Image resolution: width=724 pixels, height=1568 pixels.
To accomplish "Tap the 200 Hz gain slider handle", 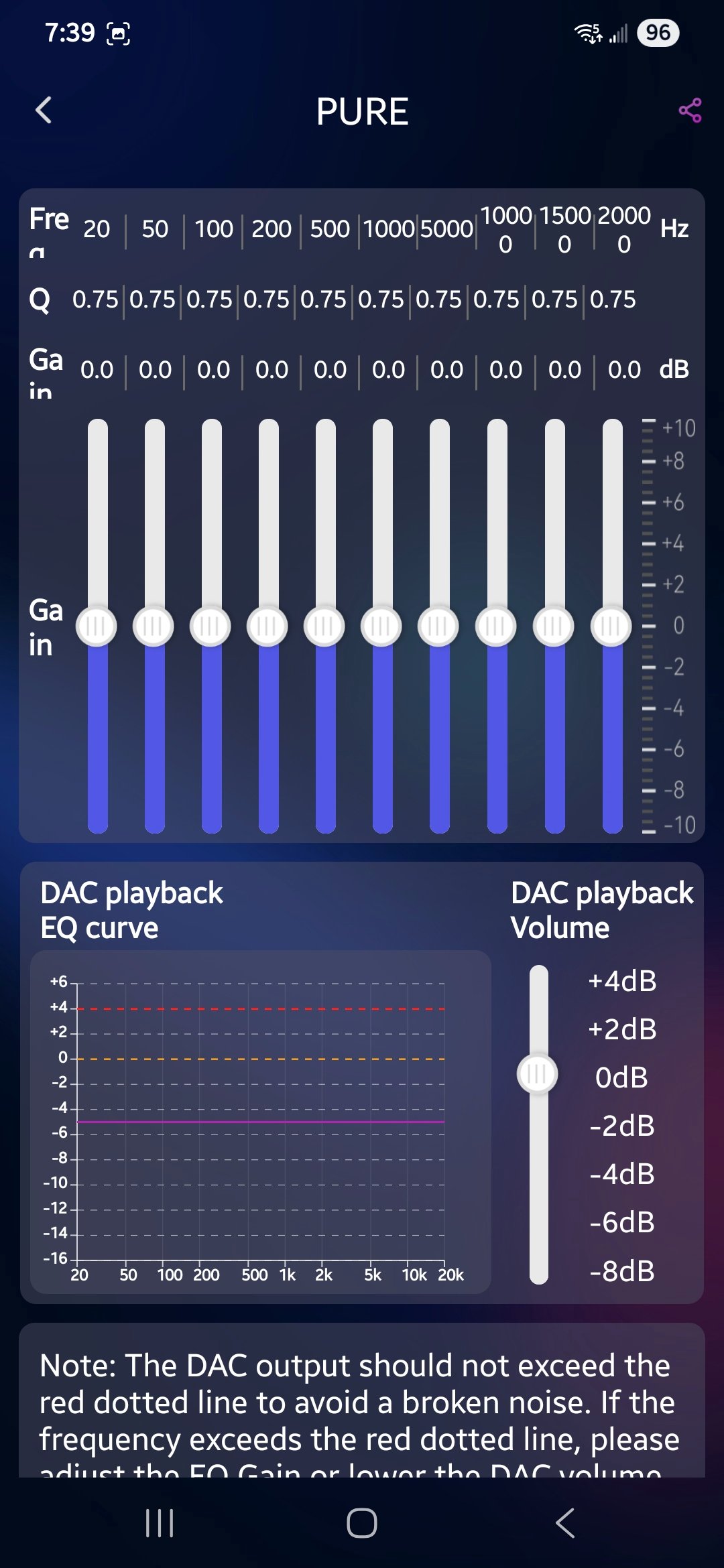I will [267, 627].
